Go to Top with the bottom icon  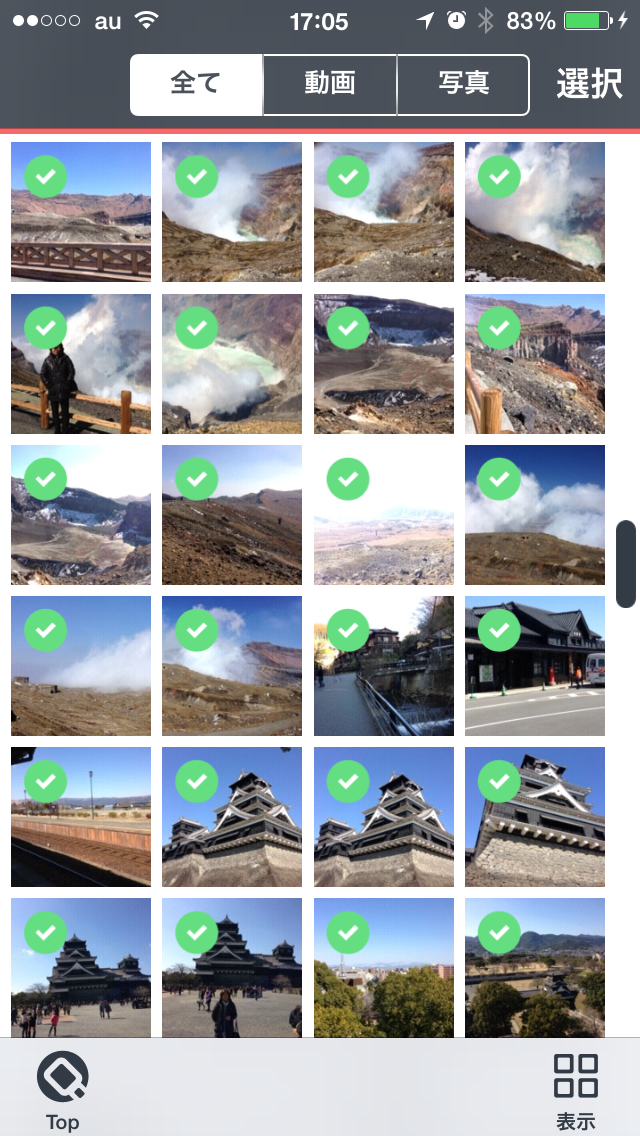pyautogui.click(x=62, y=1090)
